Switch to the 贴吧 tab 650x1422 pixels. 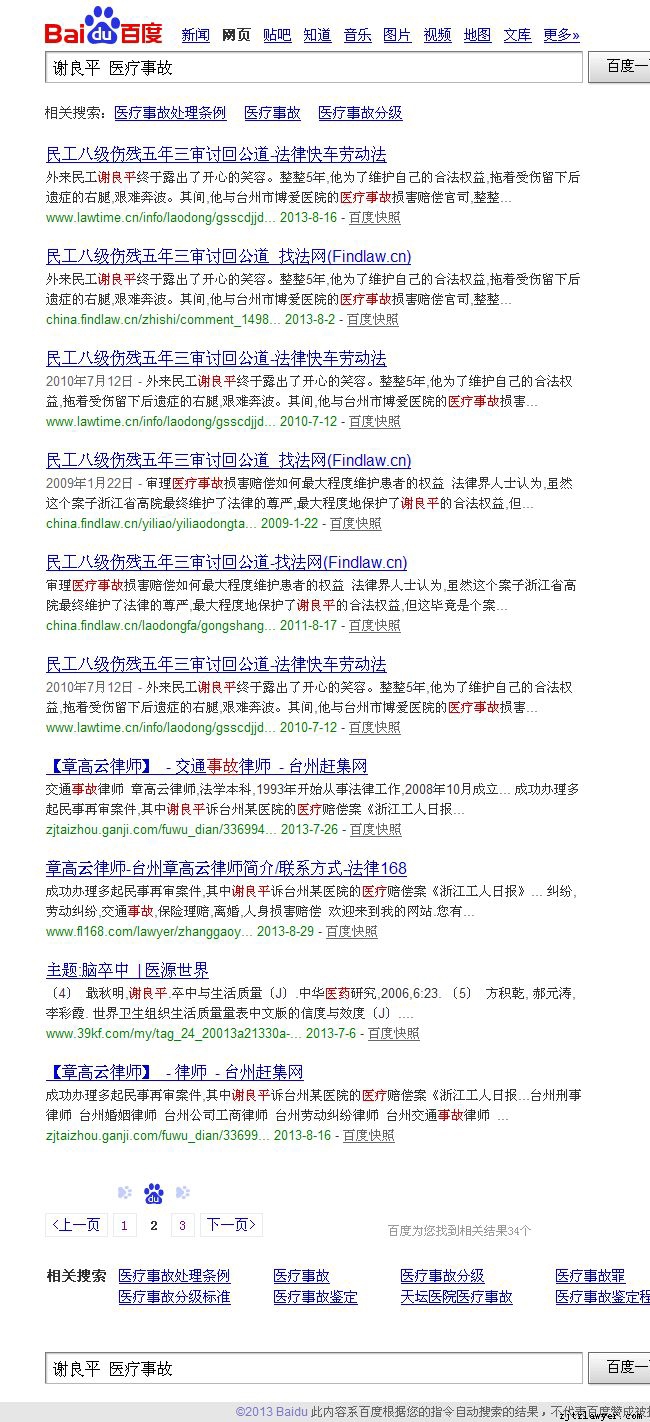277,35
